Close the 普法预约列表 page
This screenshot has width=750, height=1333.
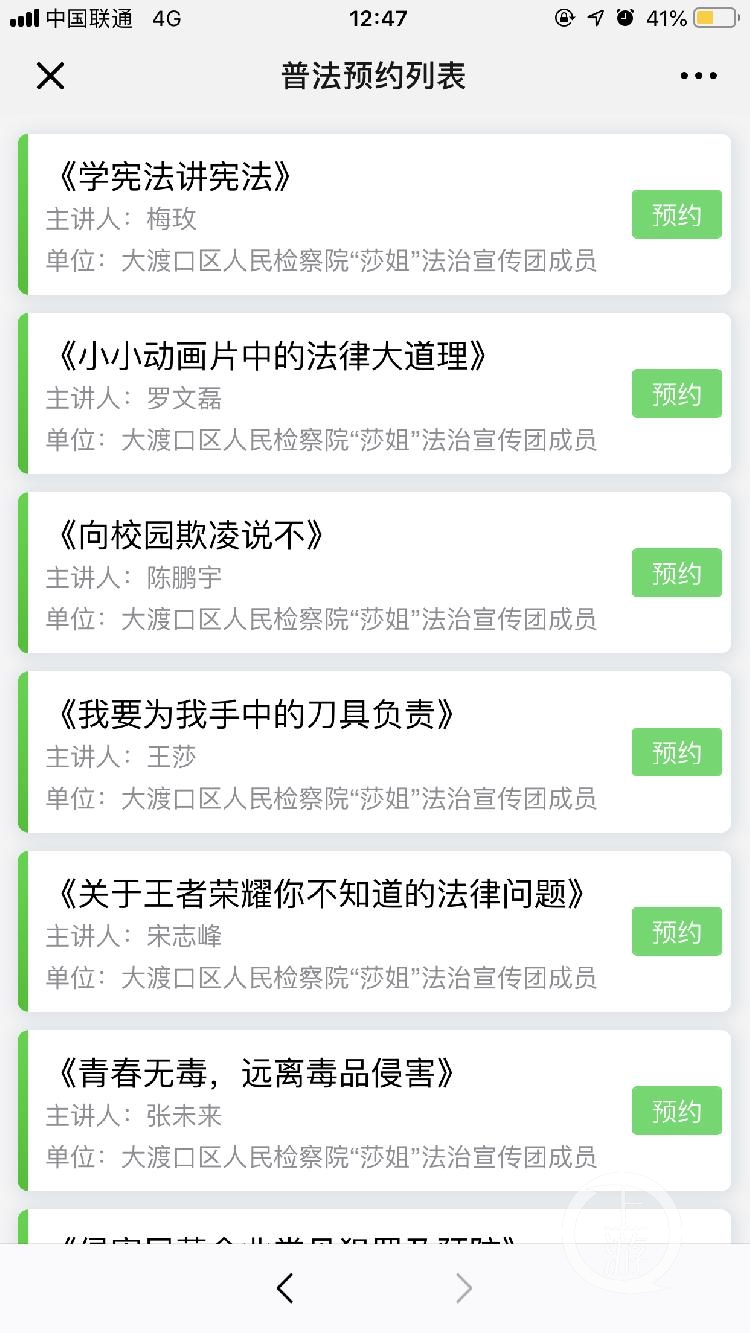50,76
